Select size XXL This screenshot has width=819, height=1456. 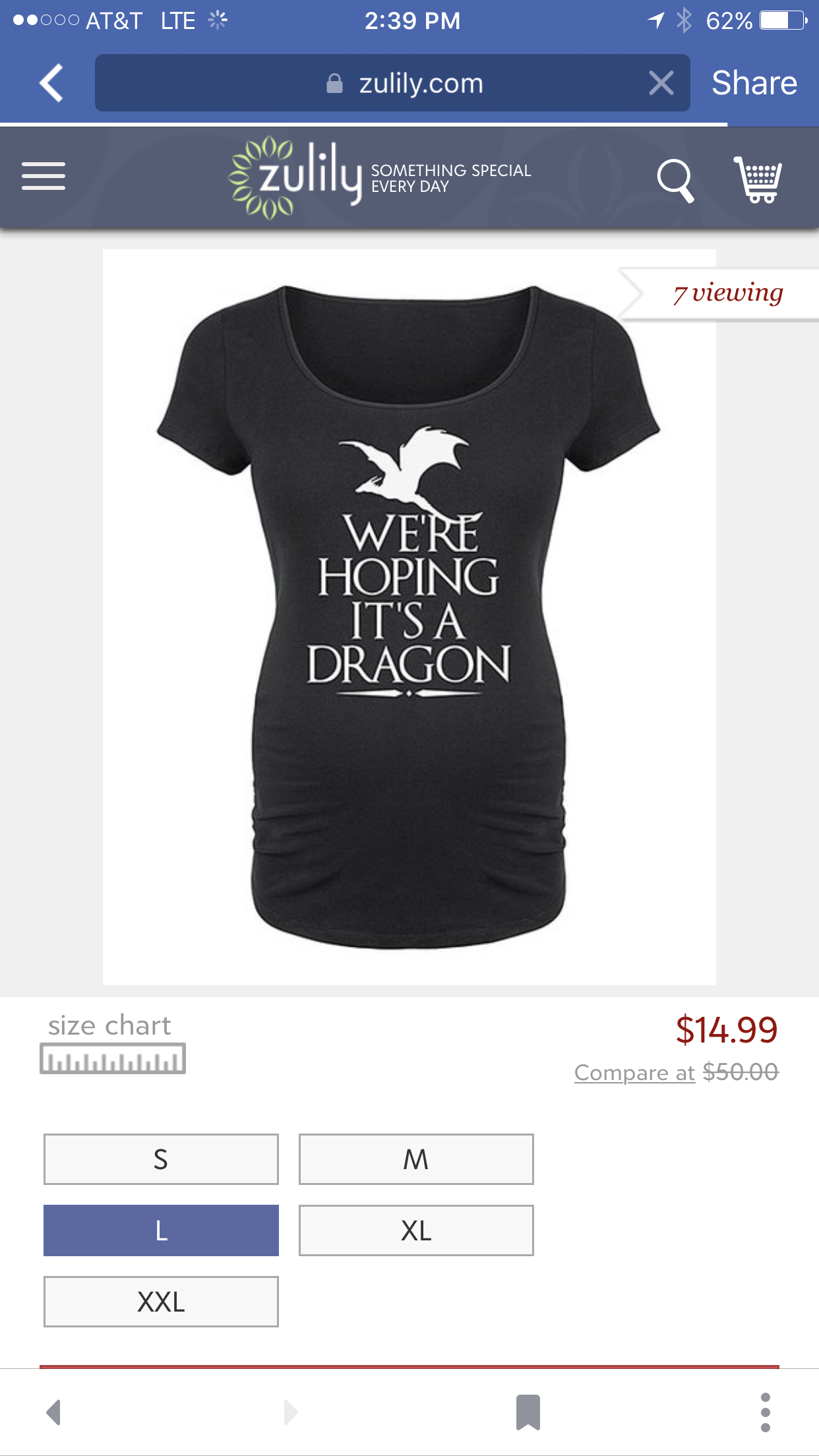[x=161, y=1302]
